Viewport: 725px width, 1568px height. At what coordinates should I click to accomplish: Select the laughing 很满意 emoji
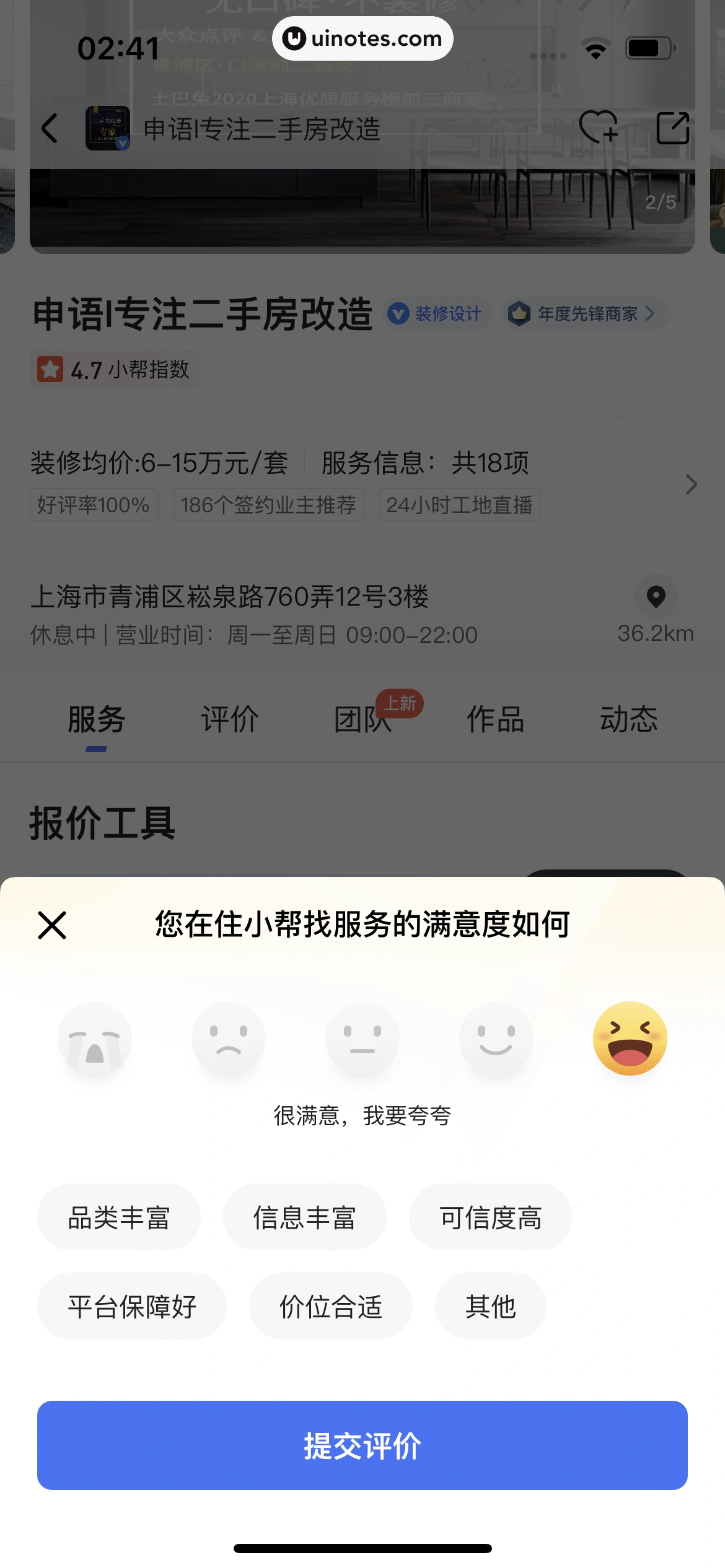(630, 1039)
